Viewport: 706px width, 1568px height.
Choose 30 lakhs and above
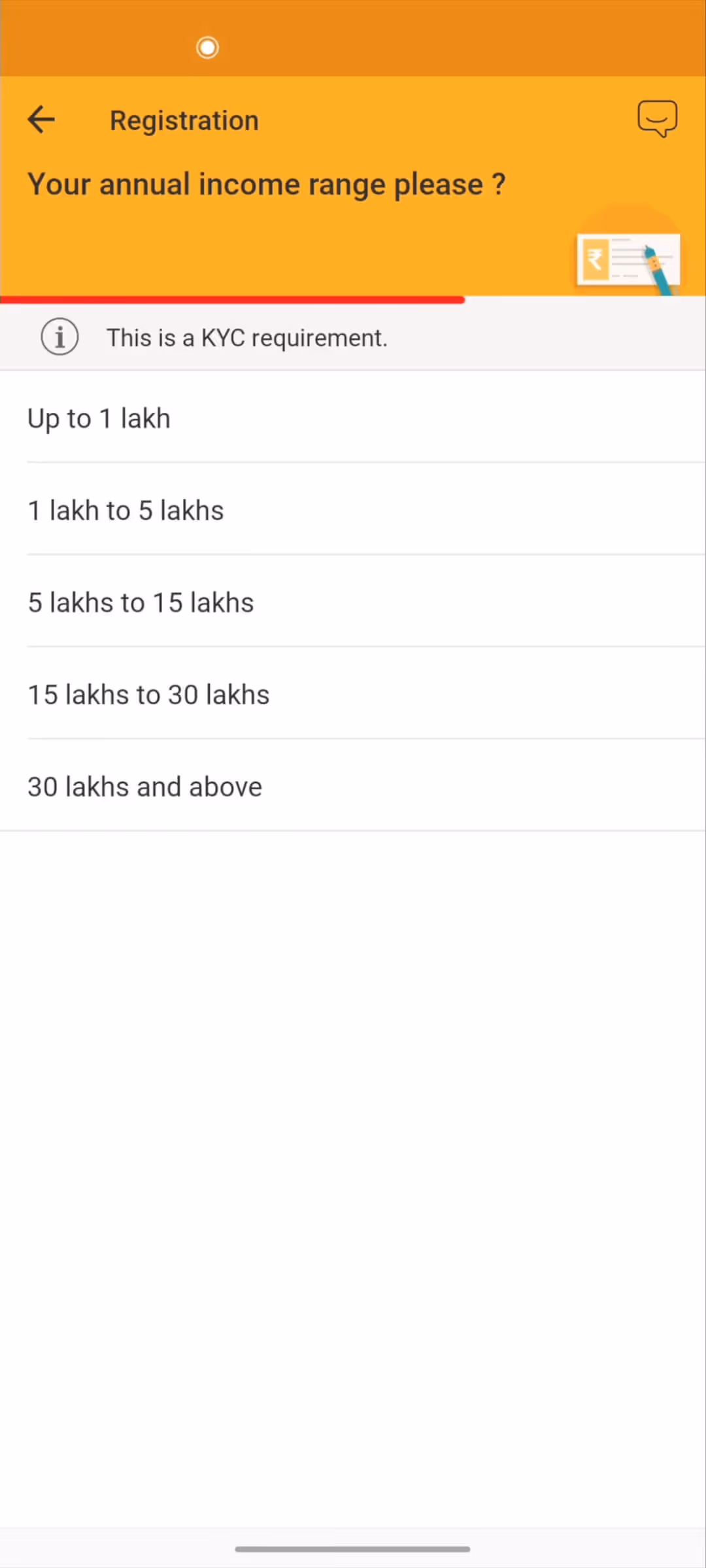click(353, 787)
